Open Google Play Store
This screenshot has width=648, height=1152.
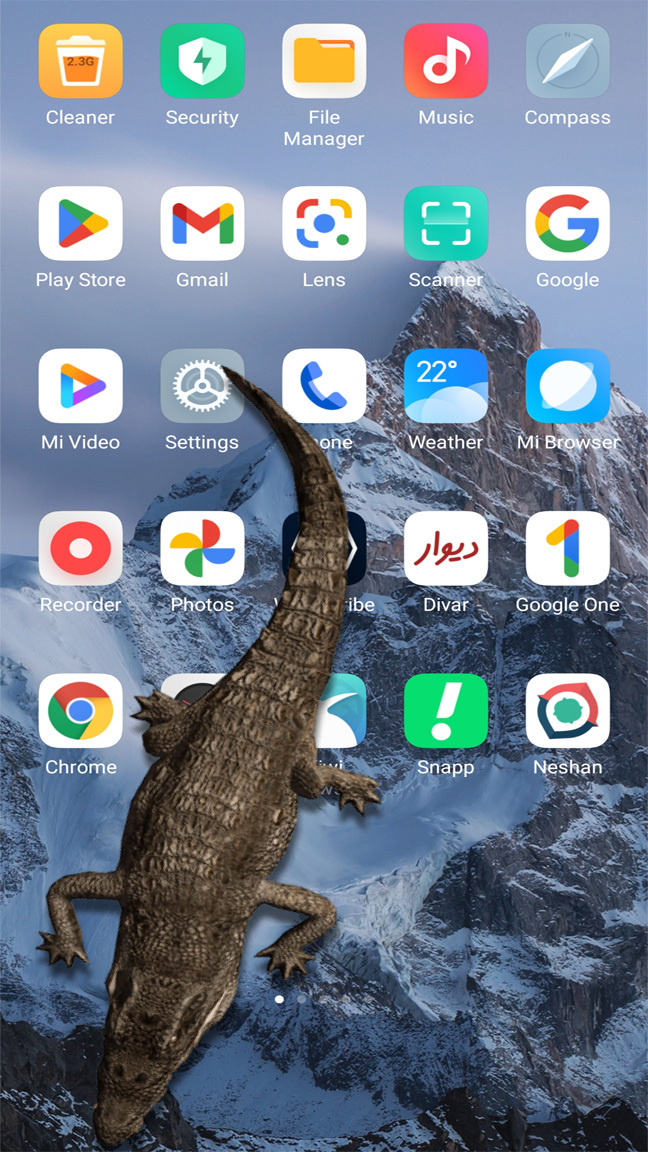80,224
